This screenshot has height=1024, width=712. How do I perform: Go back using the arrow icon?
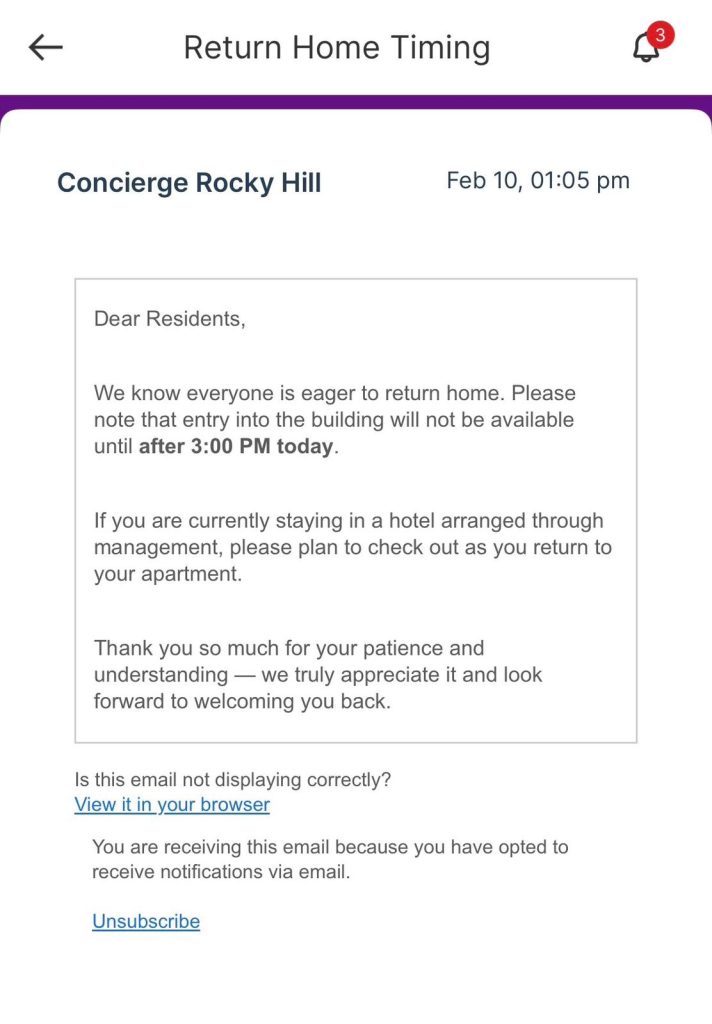46,47
